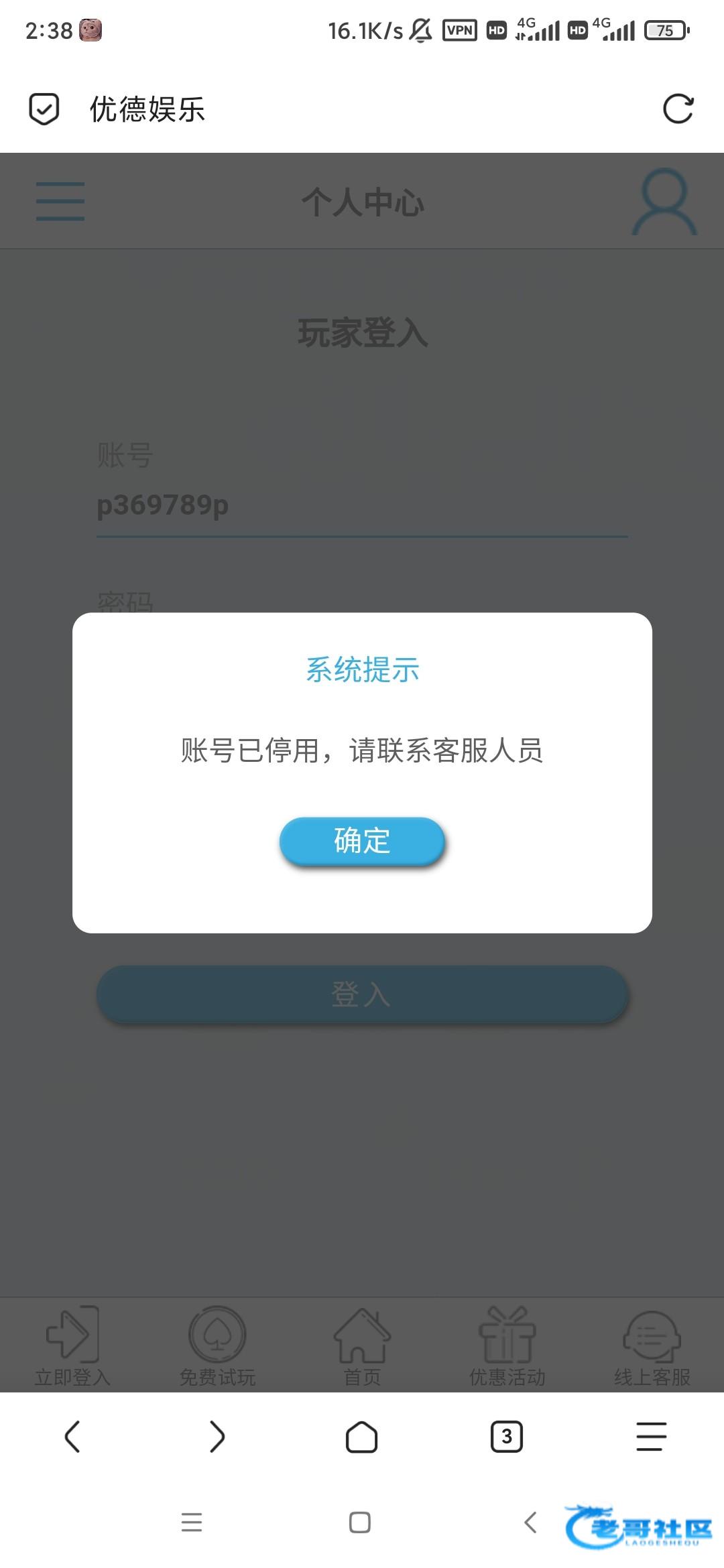Confirm the system prompt with 确定
This screenshot has height=1568, width=724.
coord(362,840)
